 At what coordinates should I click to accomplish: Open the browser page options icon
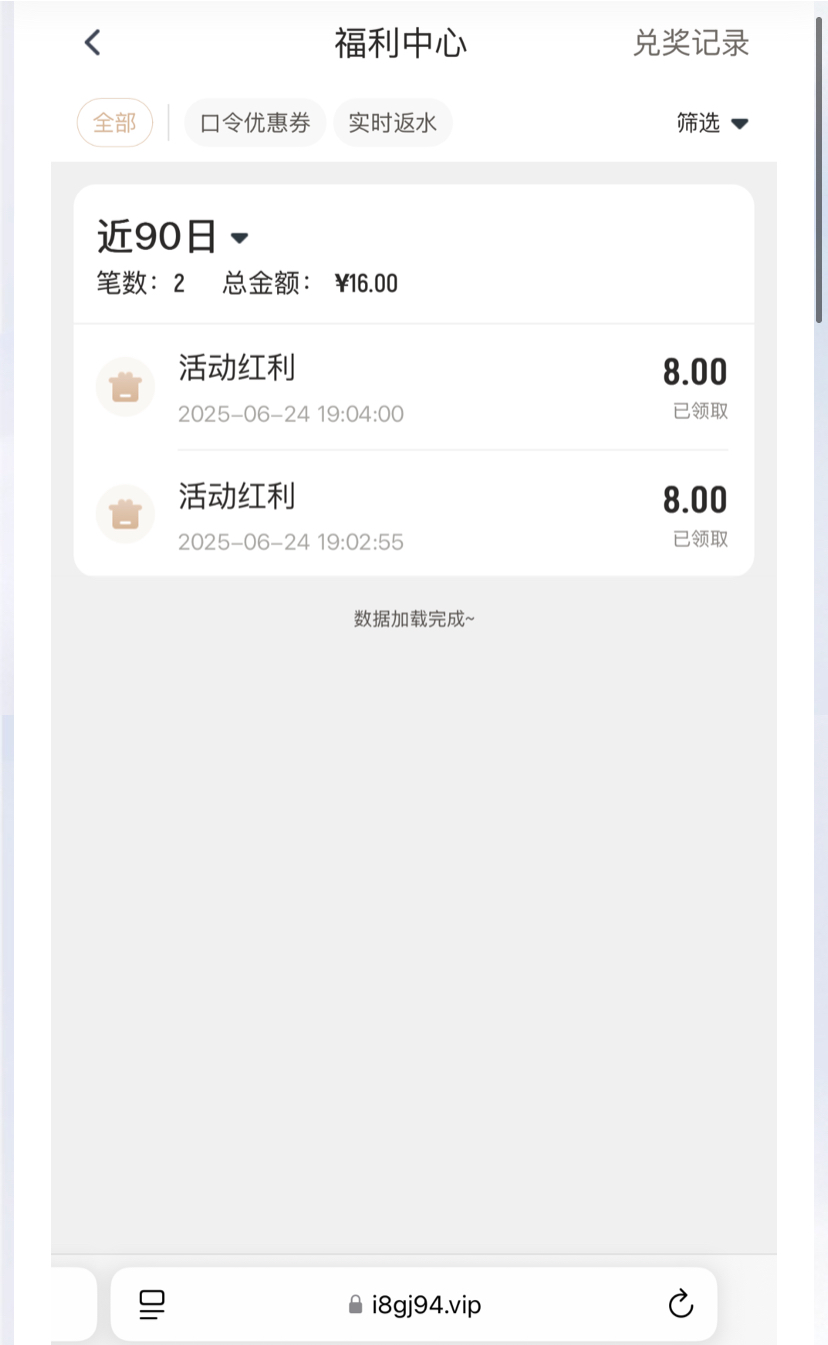pos(152,1304)
